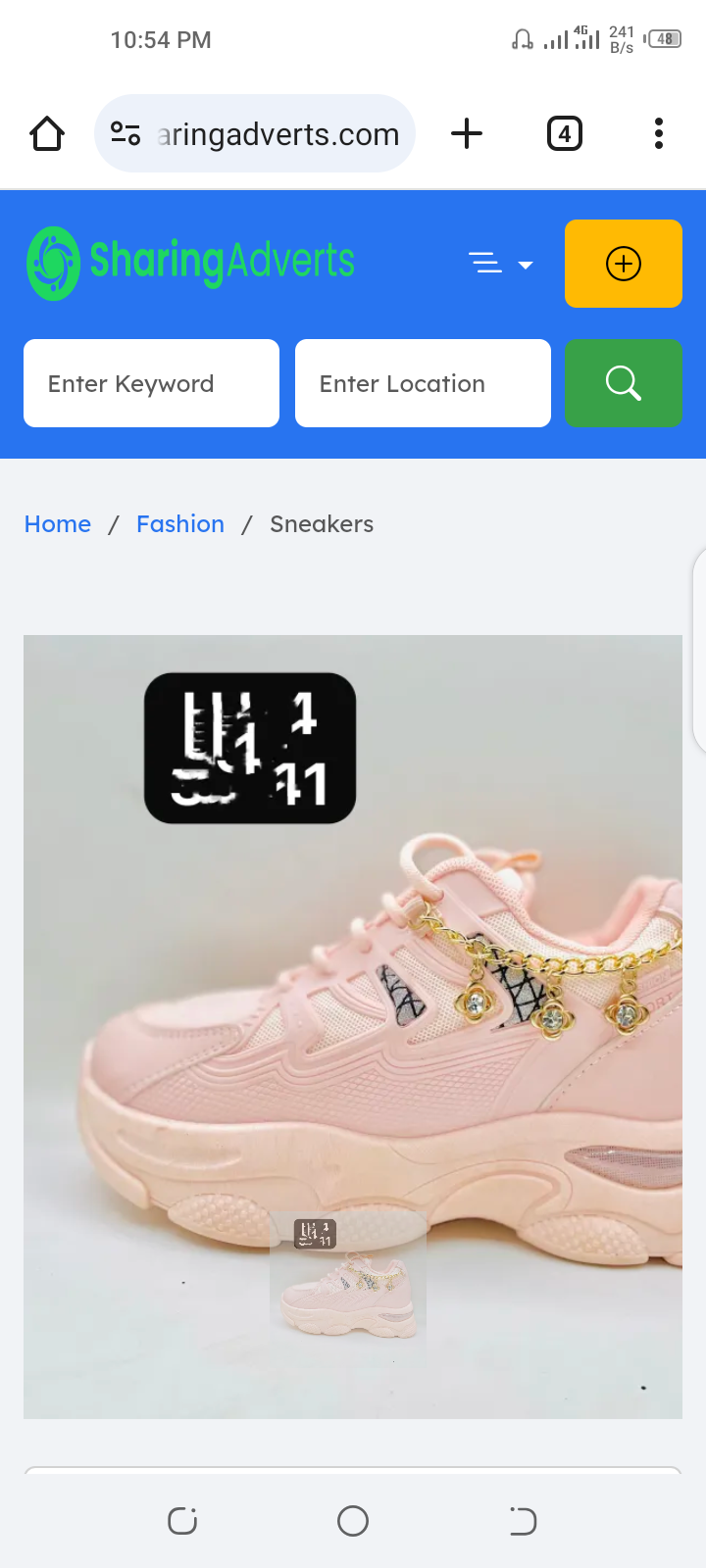Post a new ad with yellow plus button
Image resolution: width=706 pixels, height=1568 pixels.
pos(623,264)
